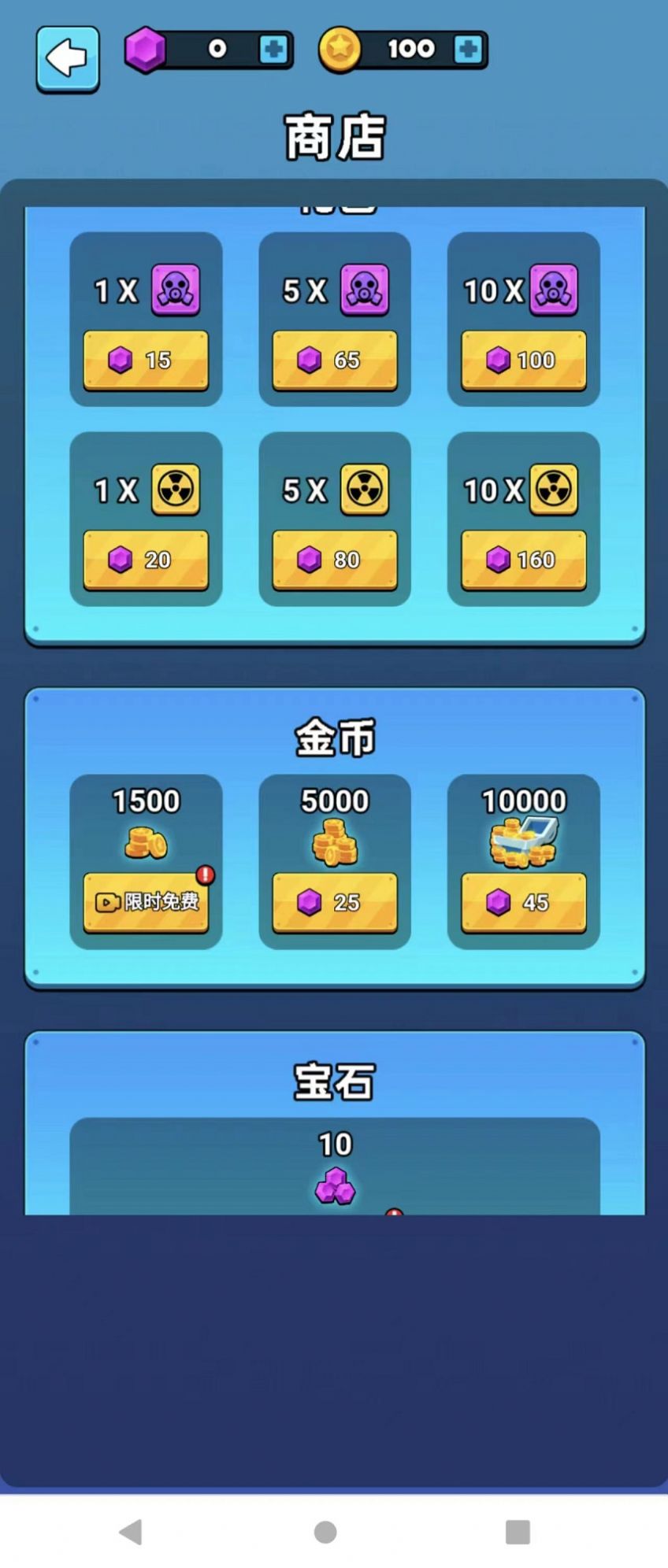Buy 10 gas mask items for 100 gems
The width and height of the screenshot is (668, 1568).
click(524, 360)
